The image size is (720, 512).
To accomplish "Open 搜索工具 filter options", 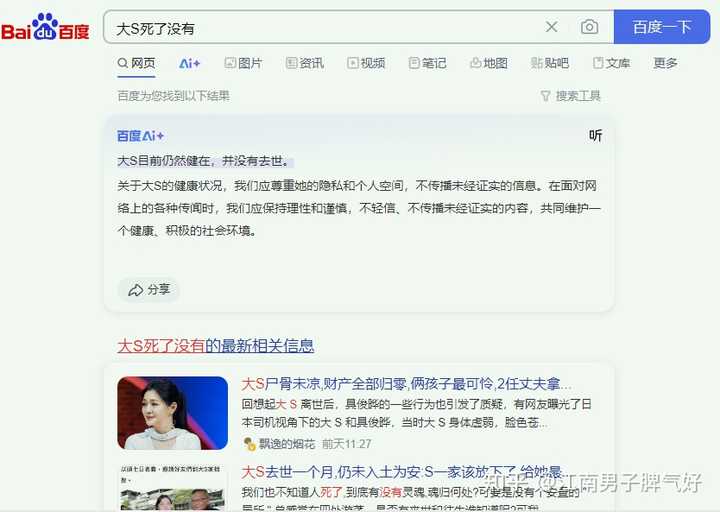I will pyautogui.click(x=571, y=96).
